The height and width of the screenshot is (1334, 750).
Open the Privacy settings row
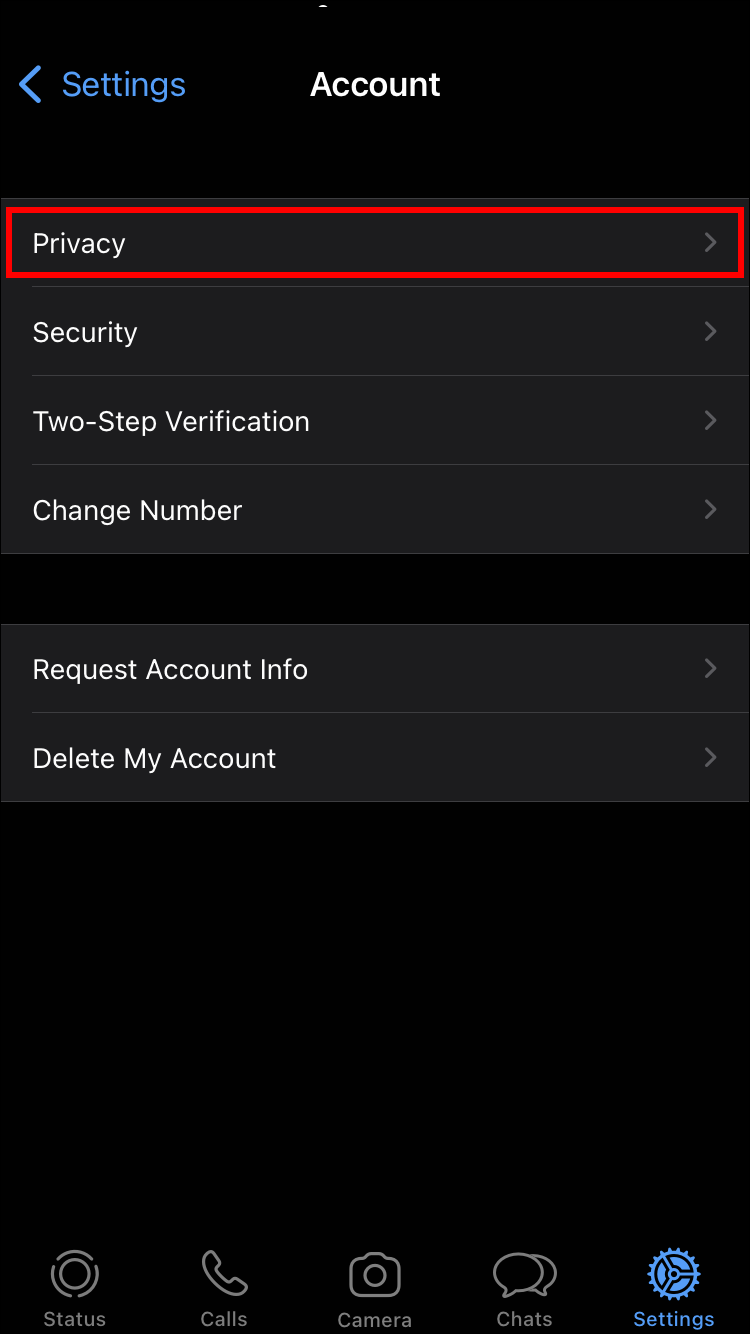(375, 243)
